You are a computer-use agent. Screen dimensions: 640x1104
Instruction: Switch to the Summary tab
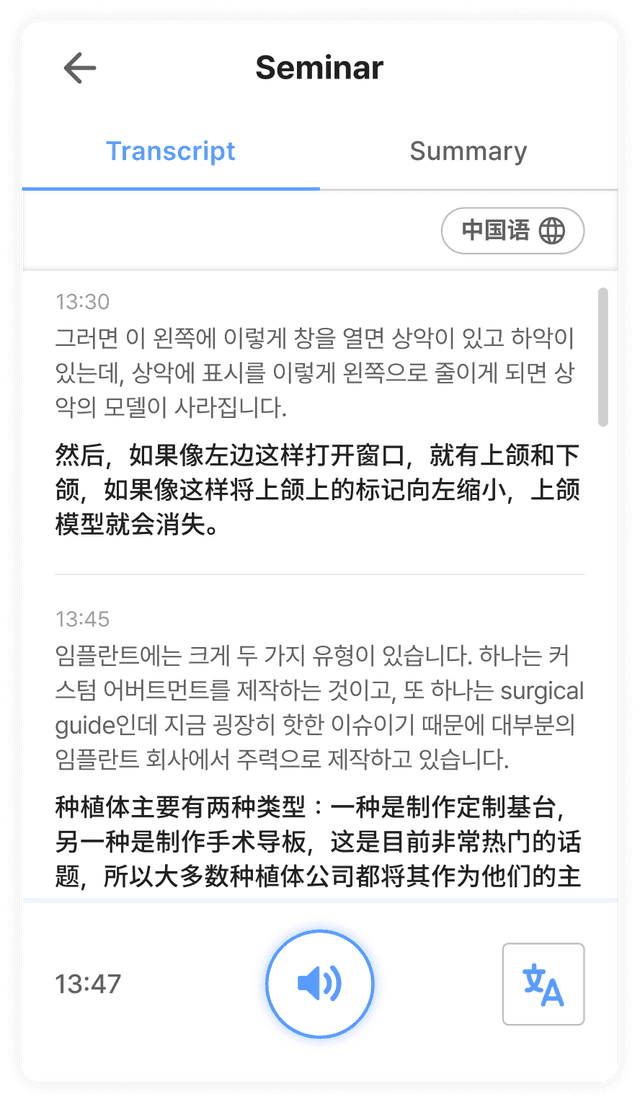pyautogui.click(x=468, y=152)
